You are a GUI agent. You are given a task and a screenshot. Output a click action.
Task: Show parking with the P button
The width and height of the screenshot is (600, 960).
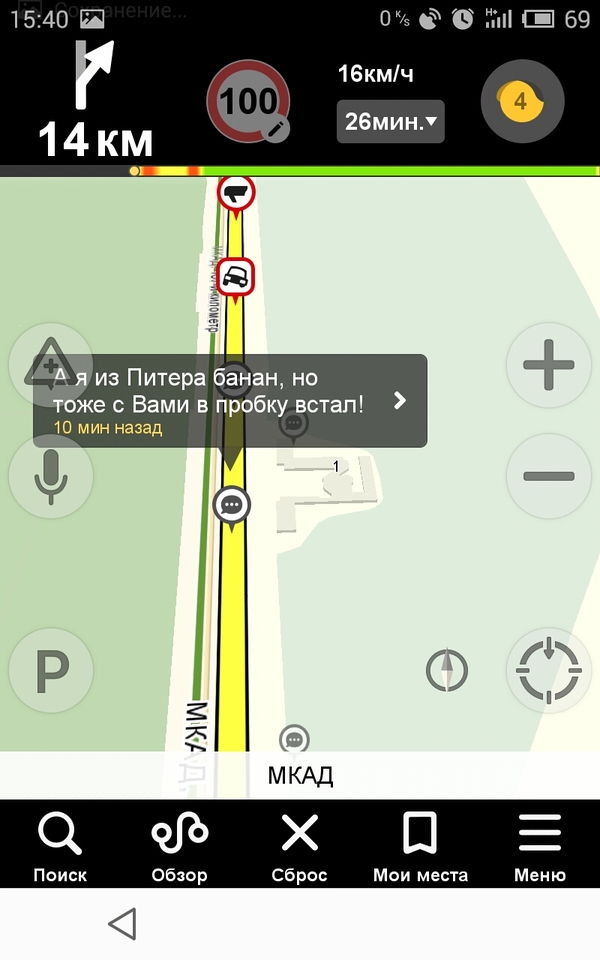tap(50, 672)
